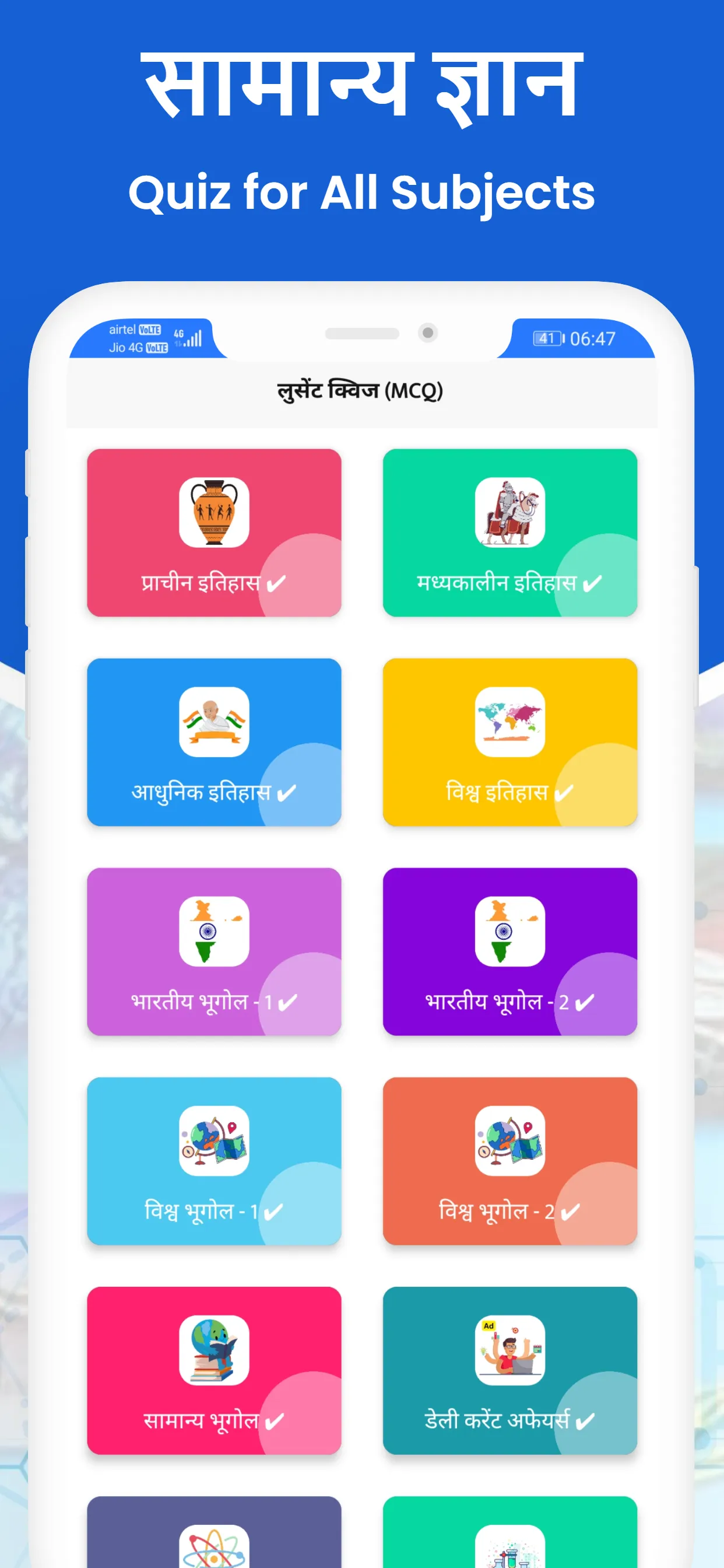Tap the checkmark next to विश्व इतिहास
The image size is (724, 1568).
pyautogui.click(x=566, y=793)
